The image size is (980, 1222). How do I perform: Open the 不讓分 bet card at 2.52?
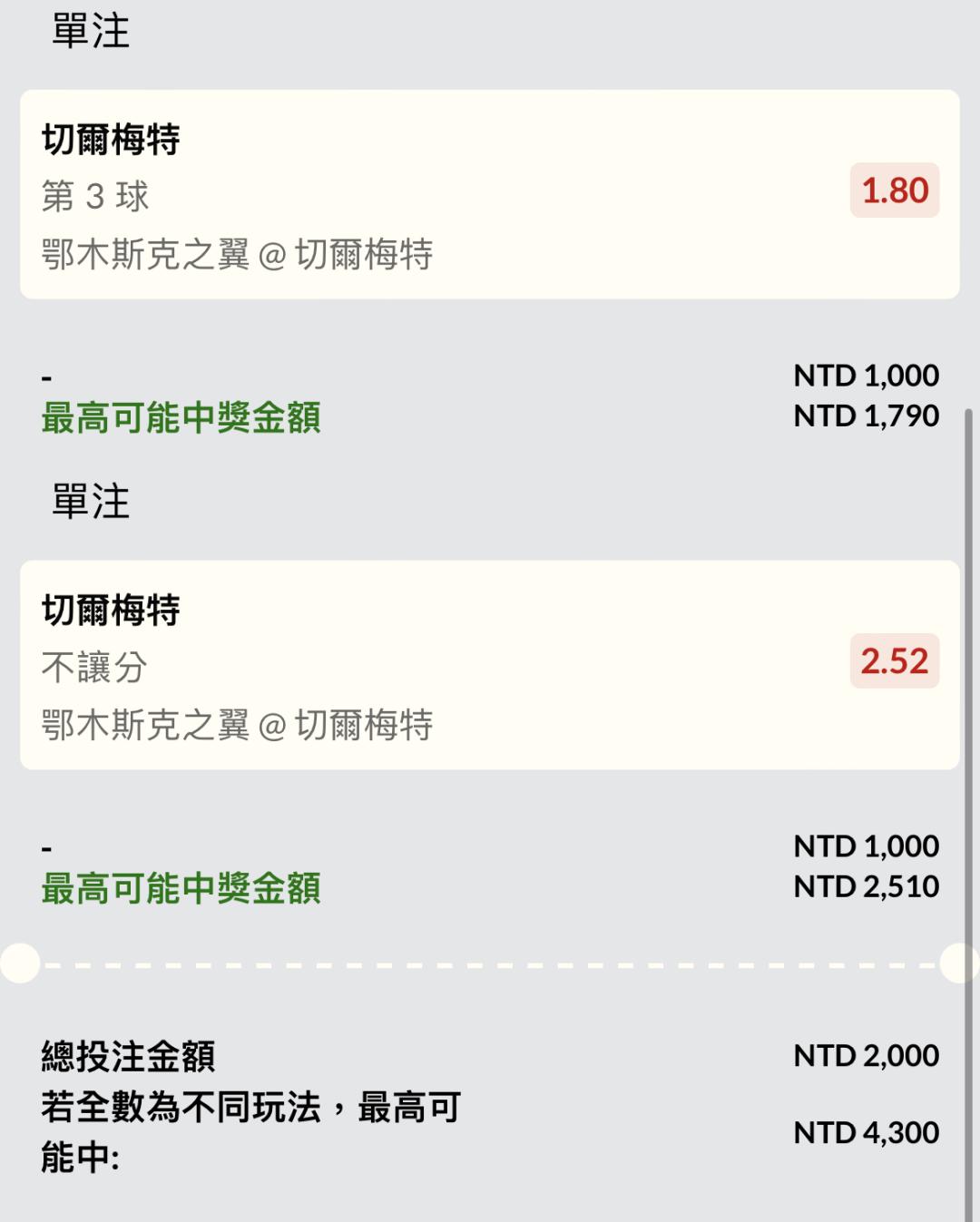pos(488,665)
